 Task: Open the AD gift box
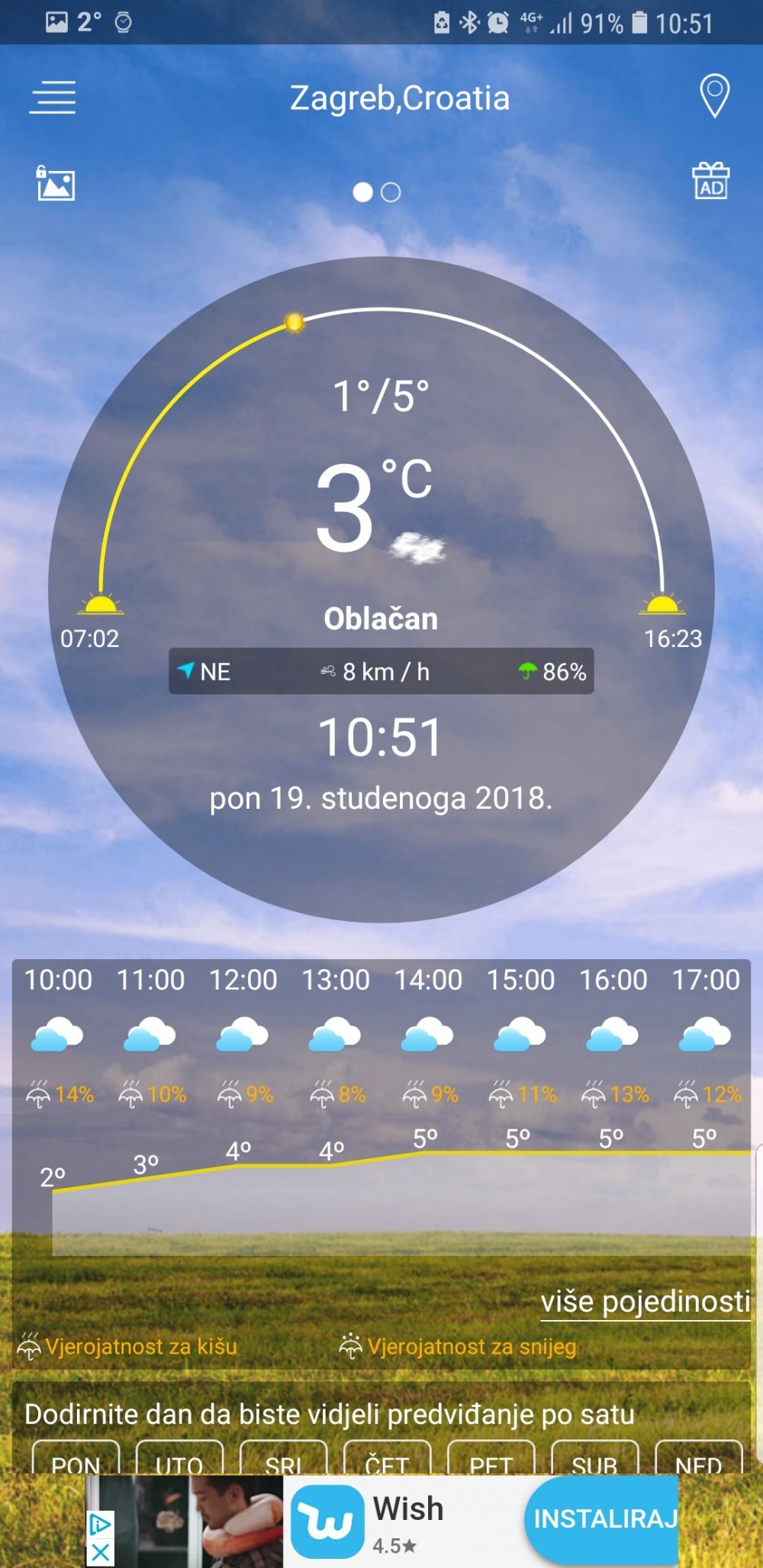click(x=711, y=182)
